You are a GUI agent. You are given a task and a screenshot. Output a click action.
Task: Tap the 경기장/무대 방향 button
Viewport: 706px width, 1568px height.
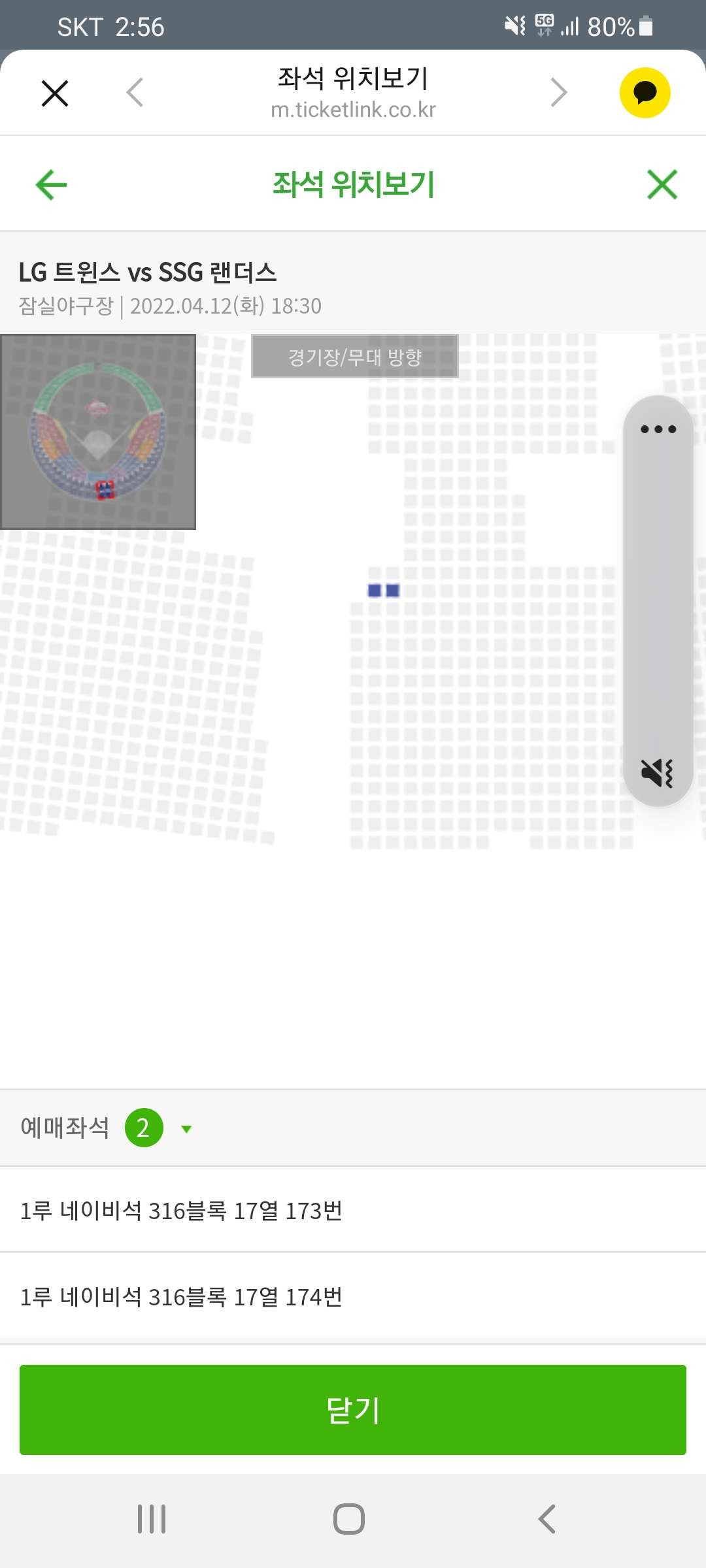pos(355,357)
